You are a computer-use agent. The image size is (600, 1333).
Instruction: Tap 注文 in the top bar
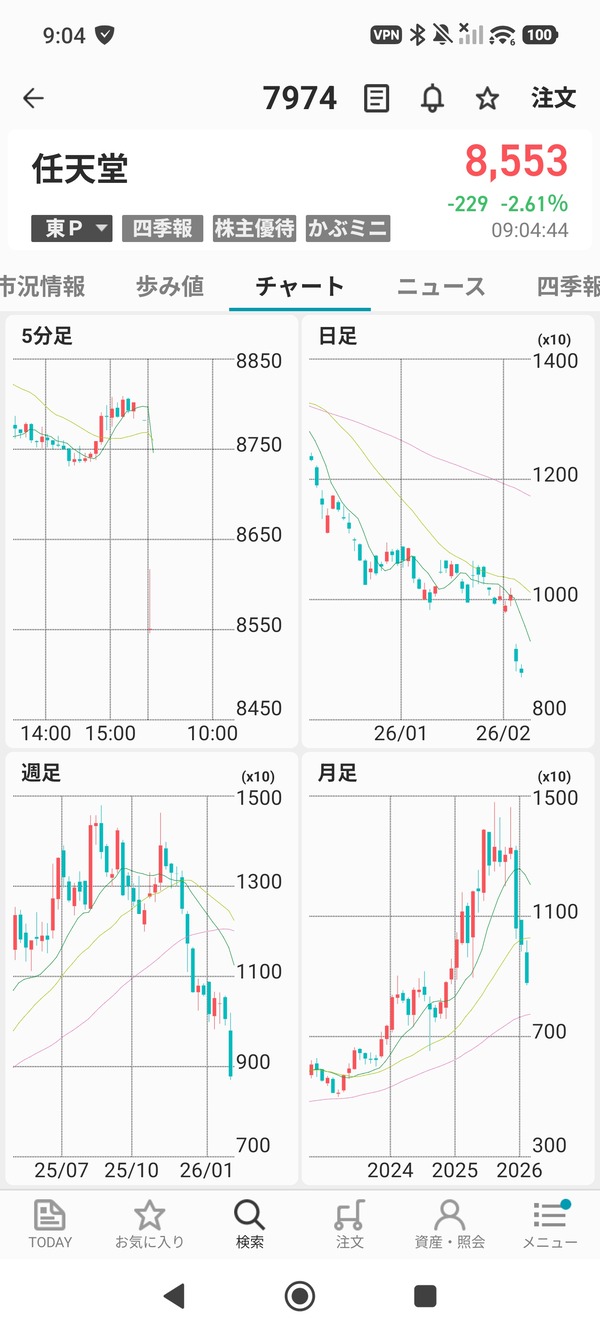coord(553,98)
